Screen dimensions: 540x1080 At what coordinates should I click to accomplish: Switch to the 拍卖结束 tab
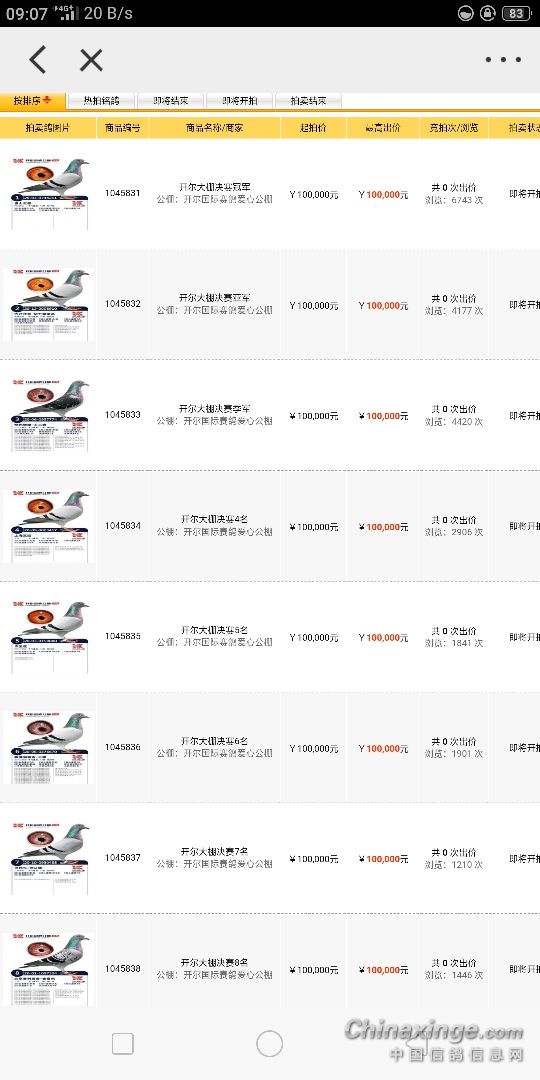click(x=308, y=101)
